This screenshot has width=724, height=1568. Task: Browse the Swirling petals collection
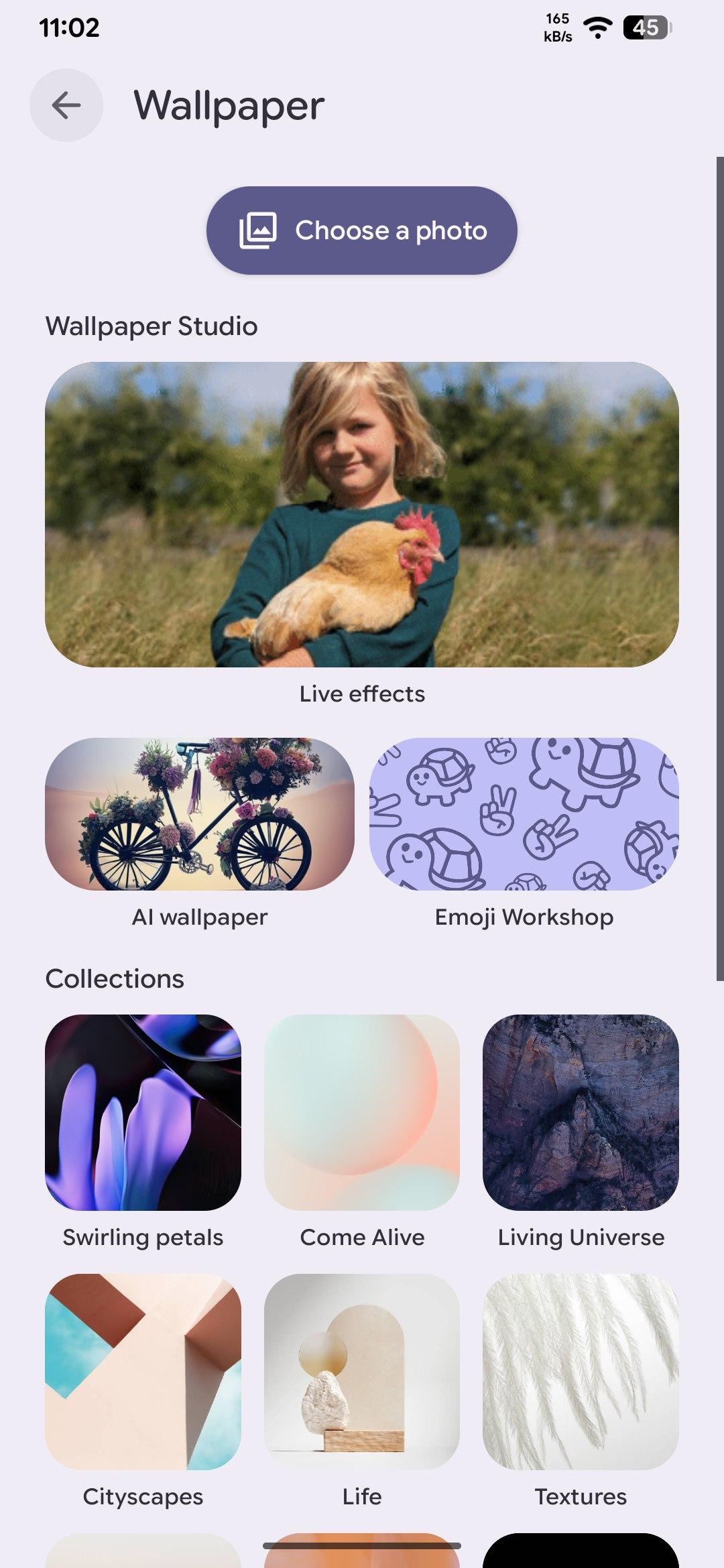point(143,1112)
